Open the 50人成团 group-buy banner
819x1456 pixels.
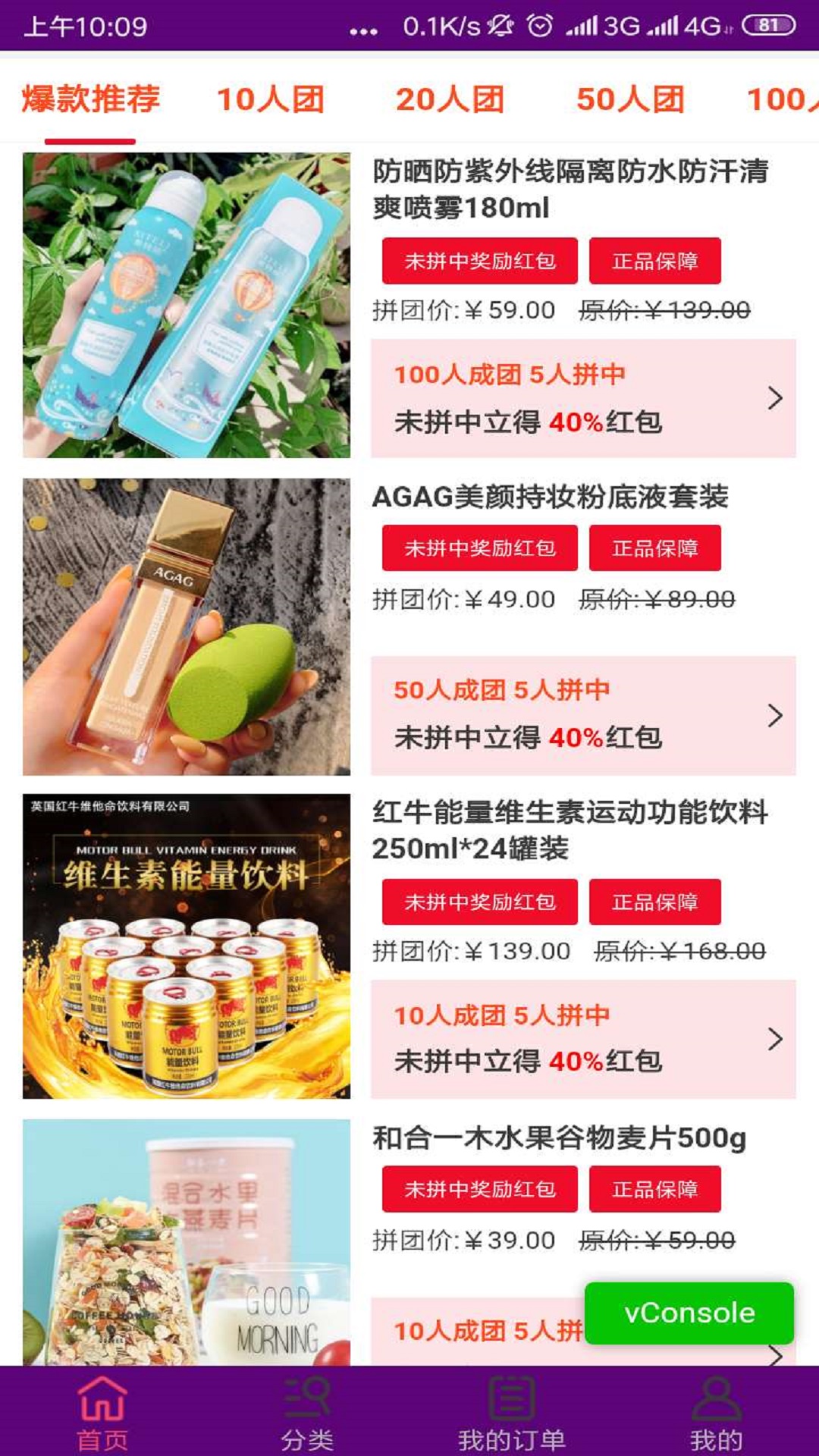pyautogui.click(x=583, y=715)
